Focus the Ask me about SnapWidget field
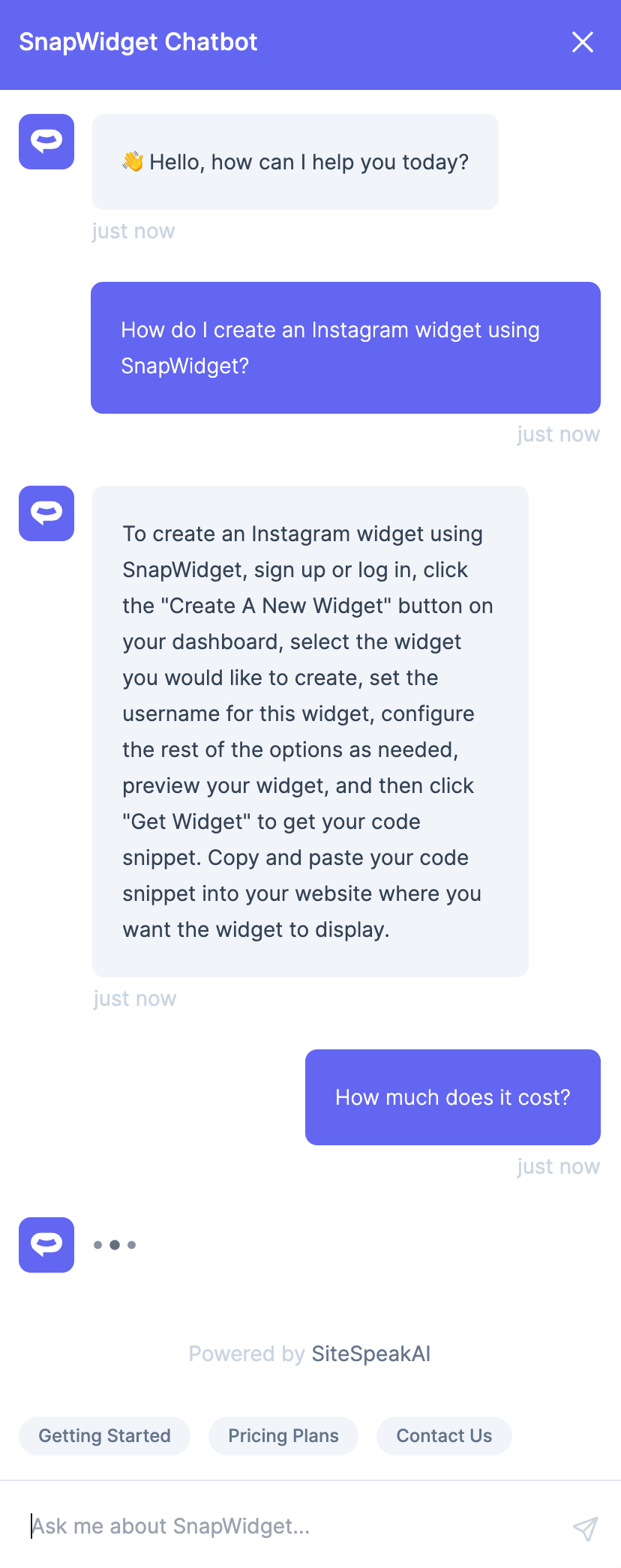 pyautogui.click(x=285, y=1526)
